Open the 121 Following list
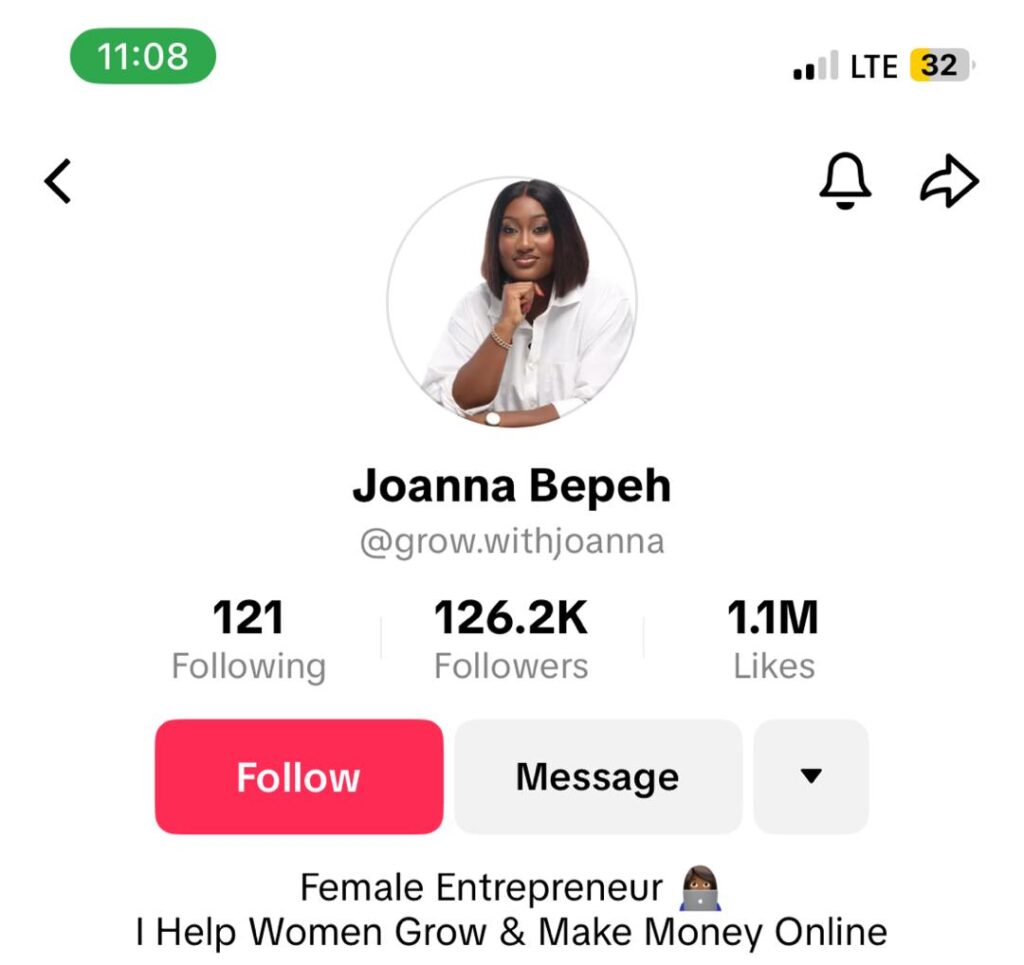This screenshot has width=1024, height=965. tap(248, 640)
